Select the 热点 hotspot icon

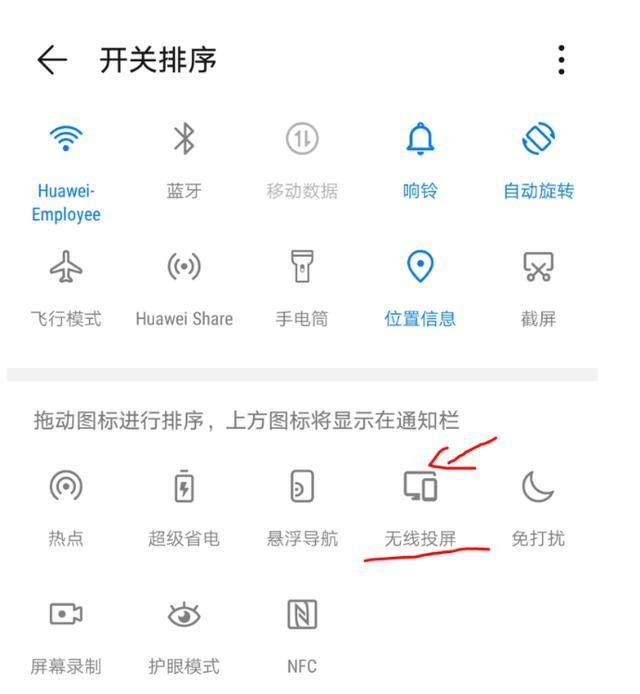pyautogui.click(x=66, y=488)
